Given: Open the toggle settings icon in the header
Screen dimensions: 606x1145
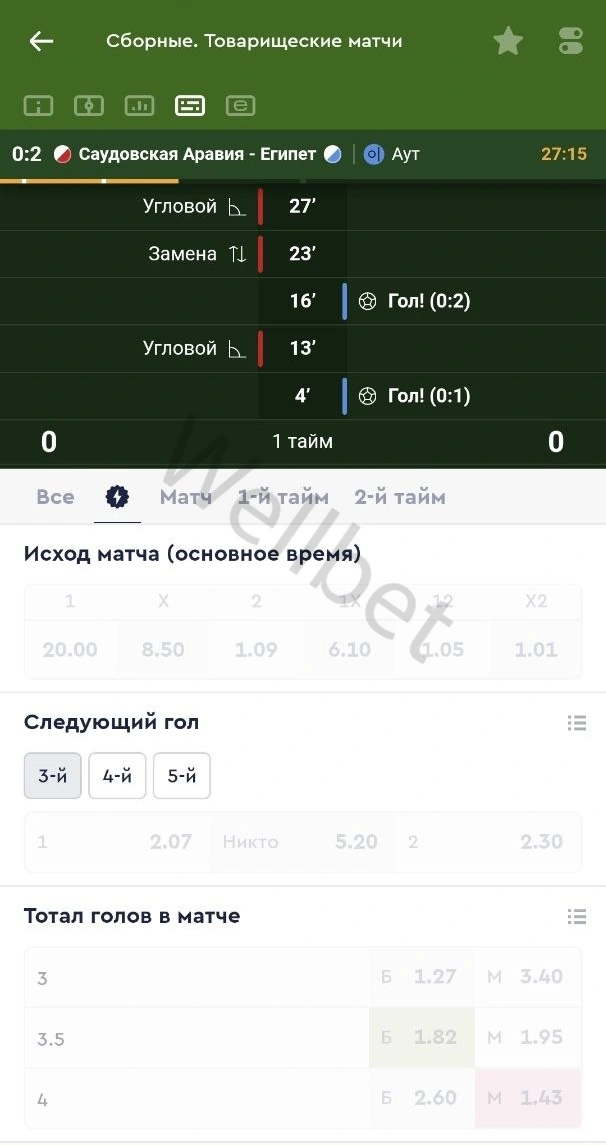Looking at the screenshot, I should [x=570, y=41].
